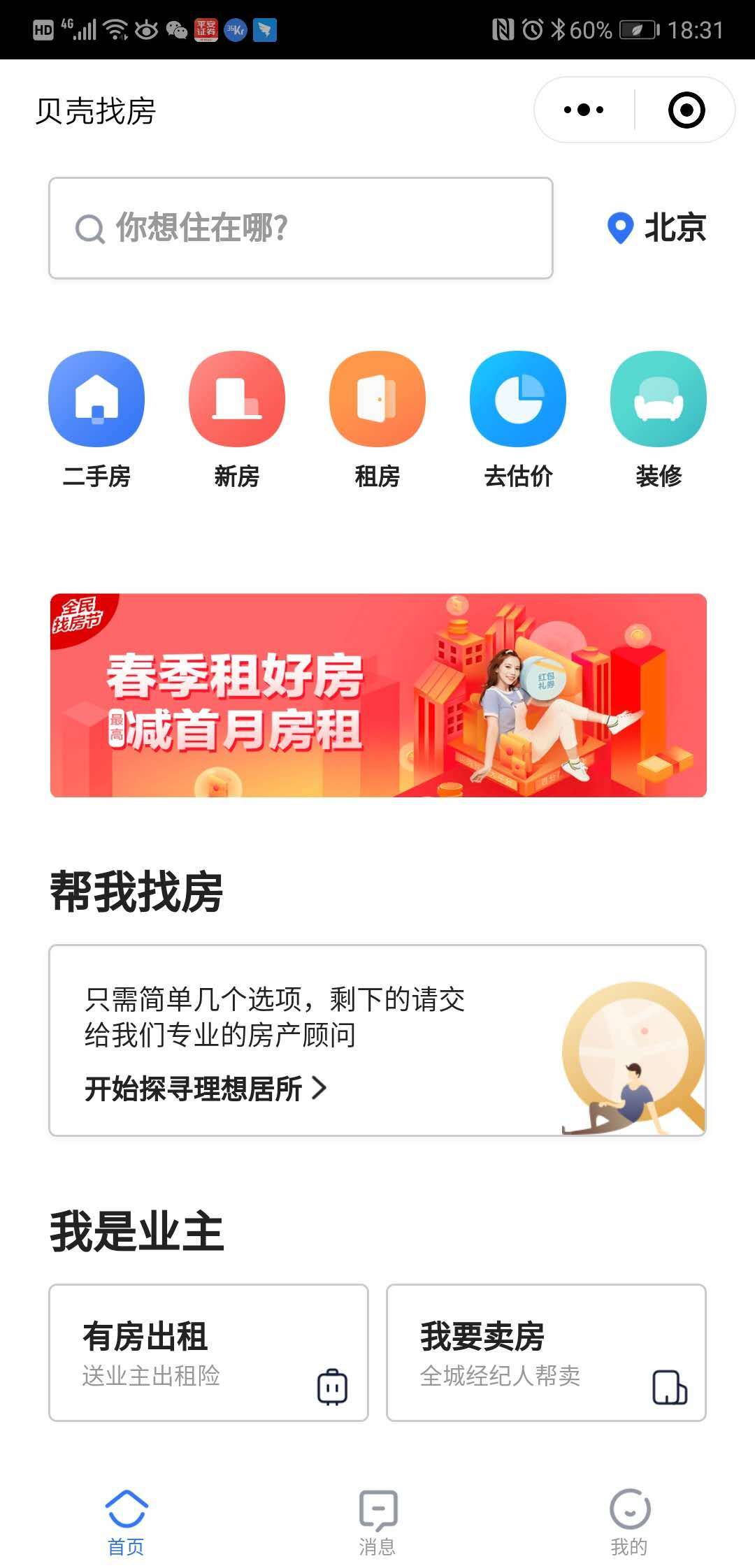755x1568 pixels.
Task: Go to 去估价 valuation
Action: (x=518, y=419)
